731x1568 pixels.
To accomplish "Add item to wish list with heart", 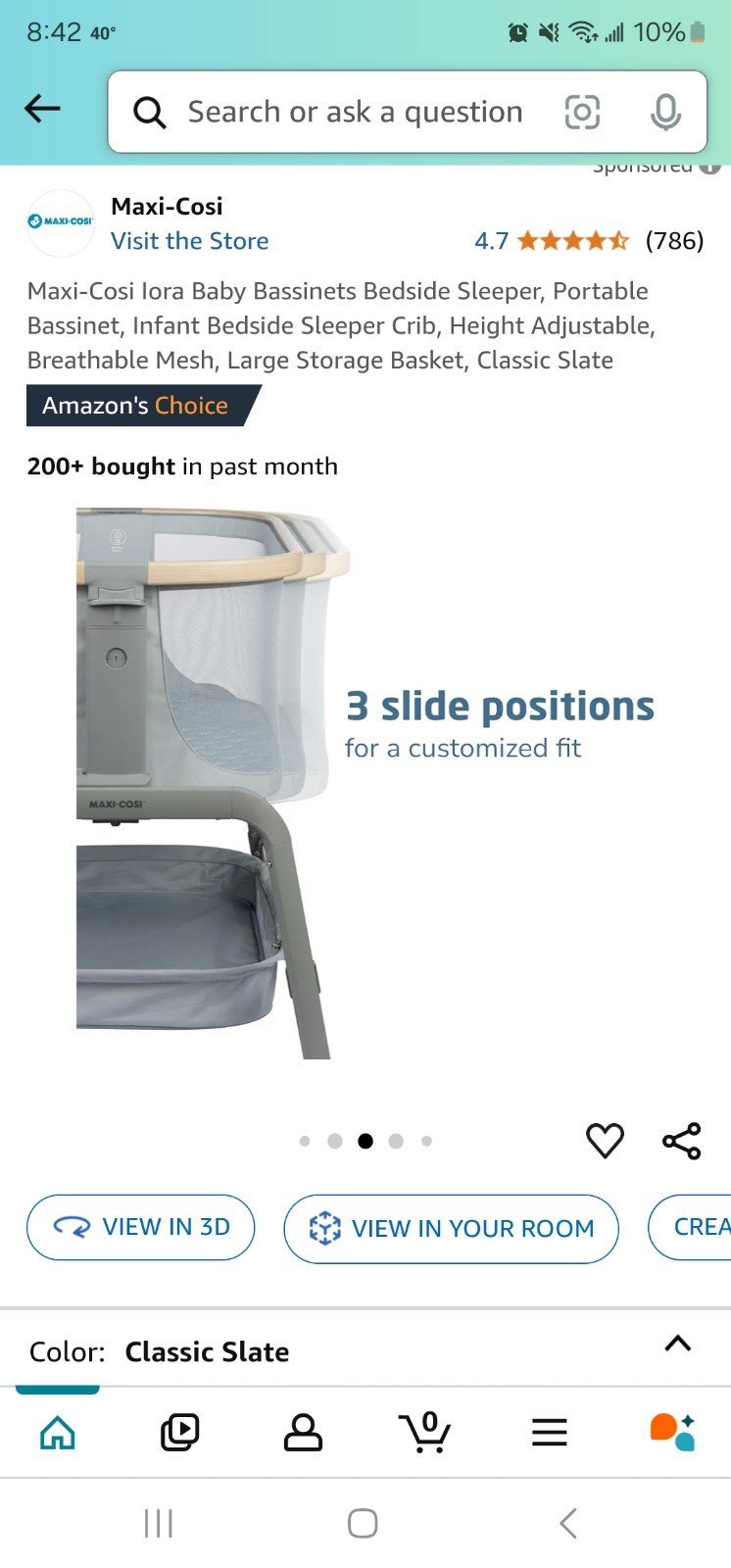I will pos(605,1141).
